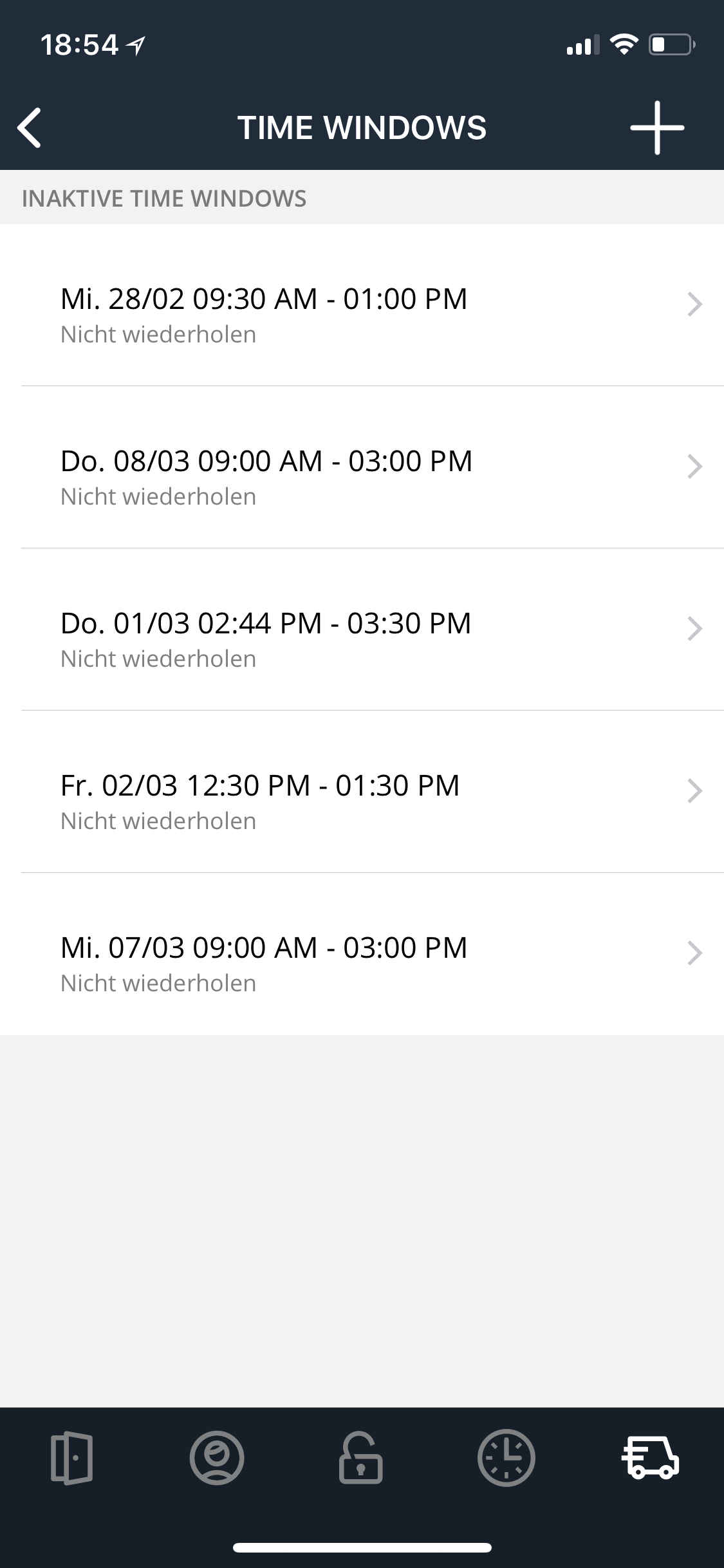Tap the Mi. 07/03 time window row
This screenshot has width=724, height=1568.
pyautogui.click(x=362, y=955)
